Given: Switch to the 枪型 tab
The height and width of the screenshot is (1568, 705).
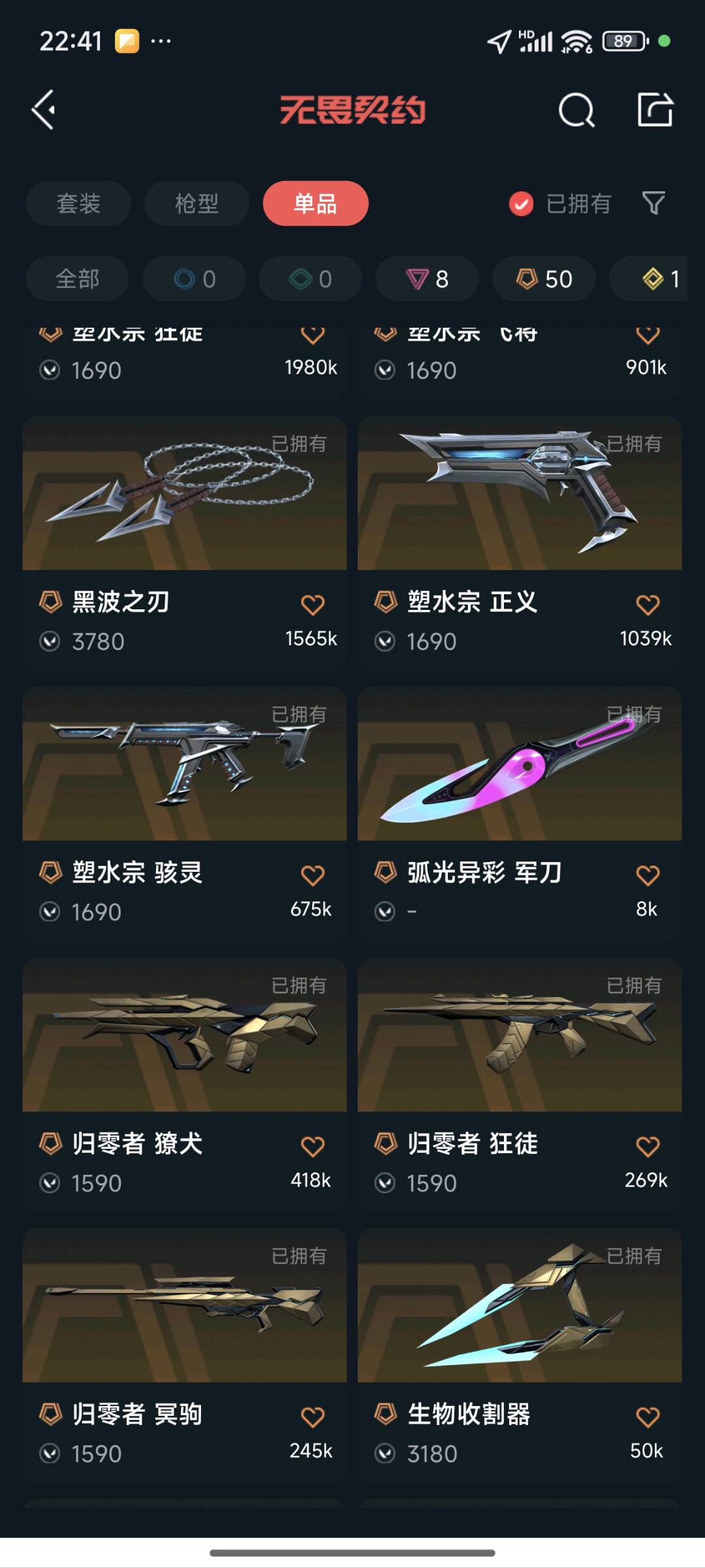Looking at the screenshot, I should [x=196, y=204].
